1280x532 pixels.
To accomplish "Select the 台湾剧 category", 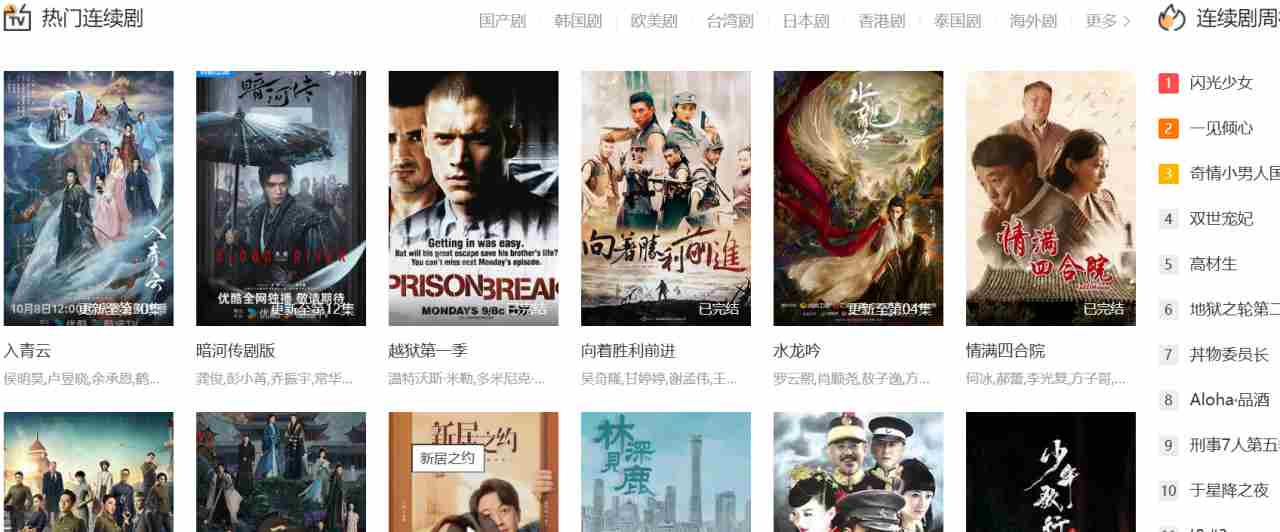I will (730, 21).
